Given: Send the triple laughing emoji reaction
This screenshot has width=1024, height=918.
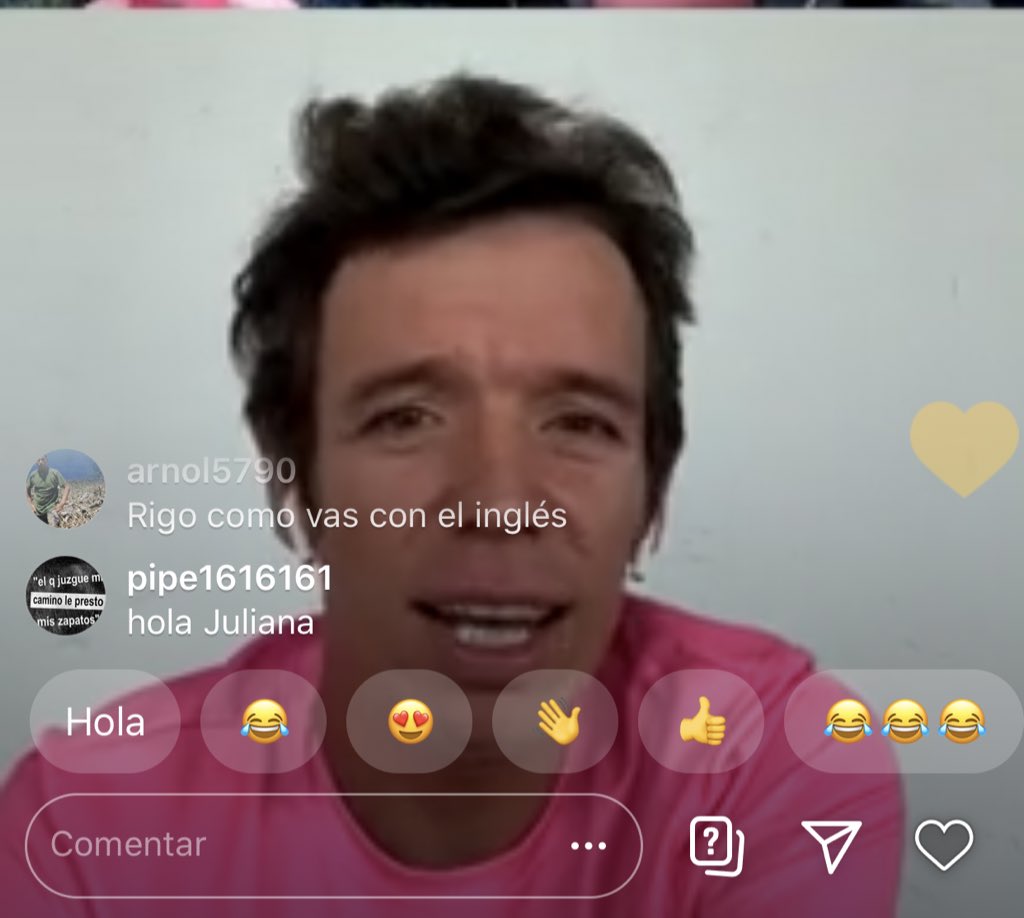Looking at the screenshot, I should 904,721.
